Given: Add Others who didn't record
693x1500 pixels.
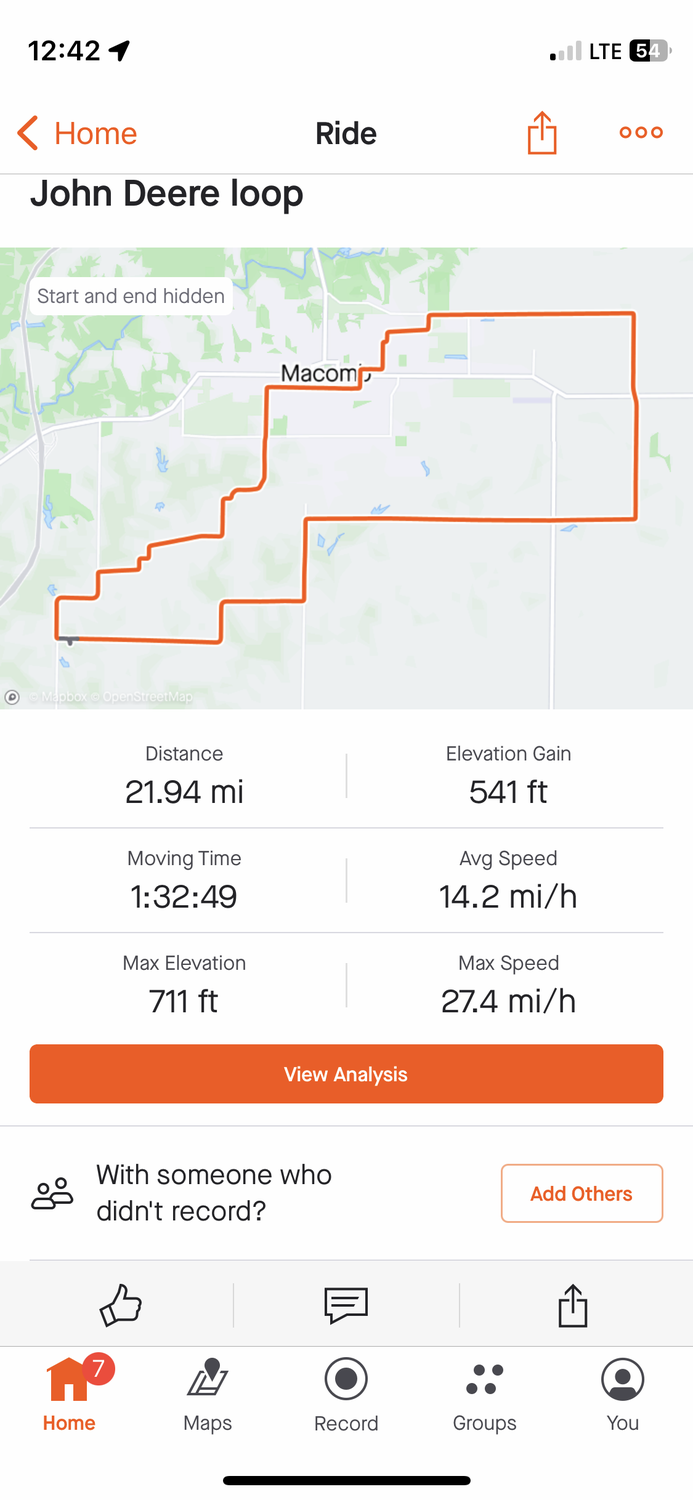Looking at the screenshot, I should 581,1193.
